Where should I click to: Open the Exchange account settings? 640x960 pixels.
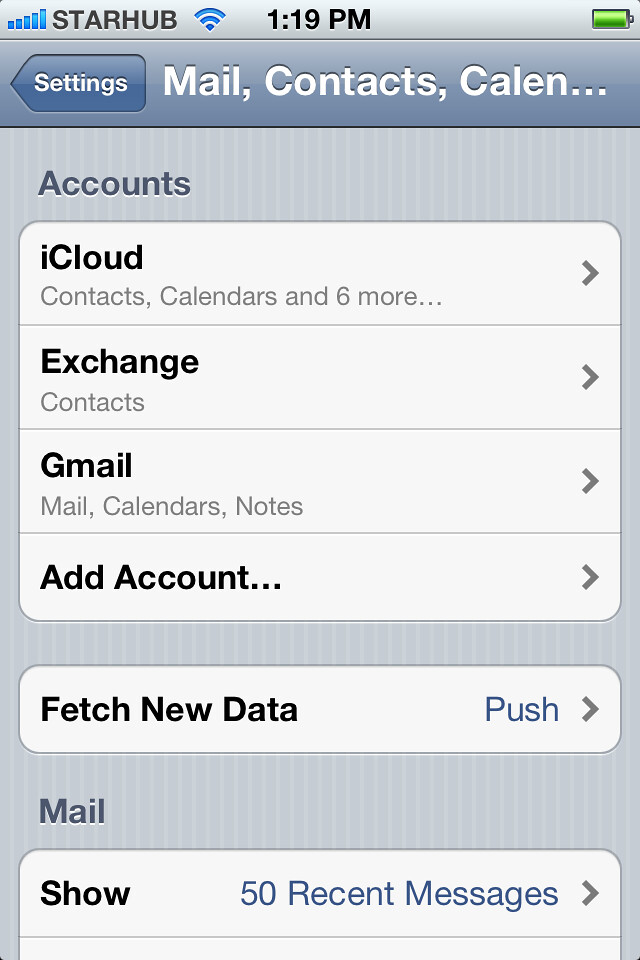click(x=320, y=377)
